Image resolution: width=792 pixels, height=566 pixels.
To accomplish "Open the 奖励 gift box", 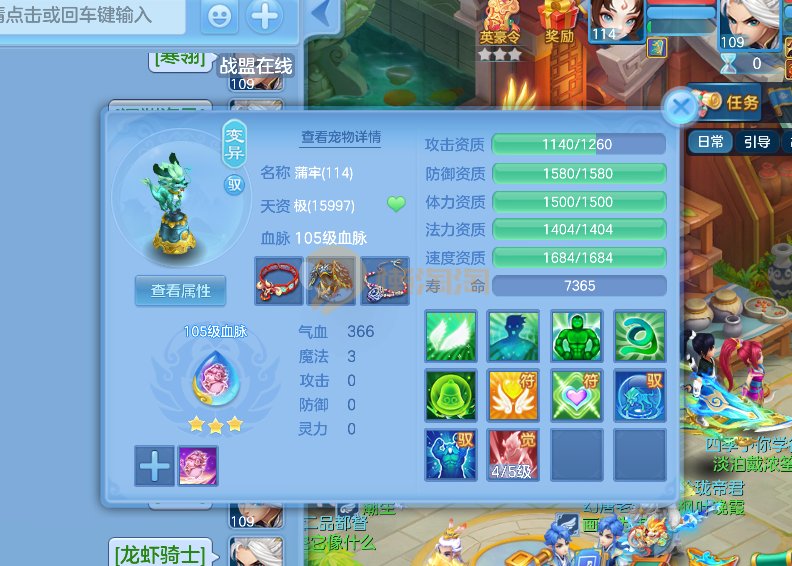I will coord(559,23).
